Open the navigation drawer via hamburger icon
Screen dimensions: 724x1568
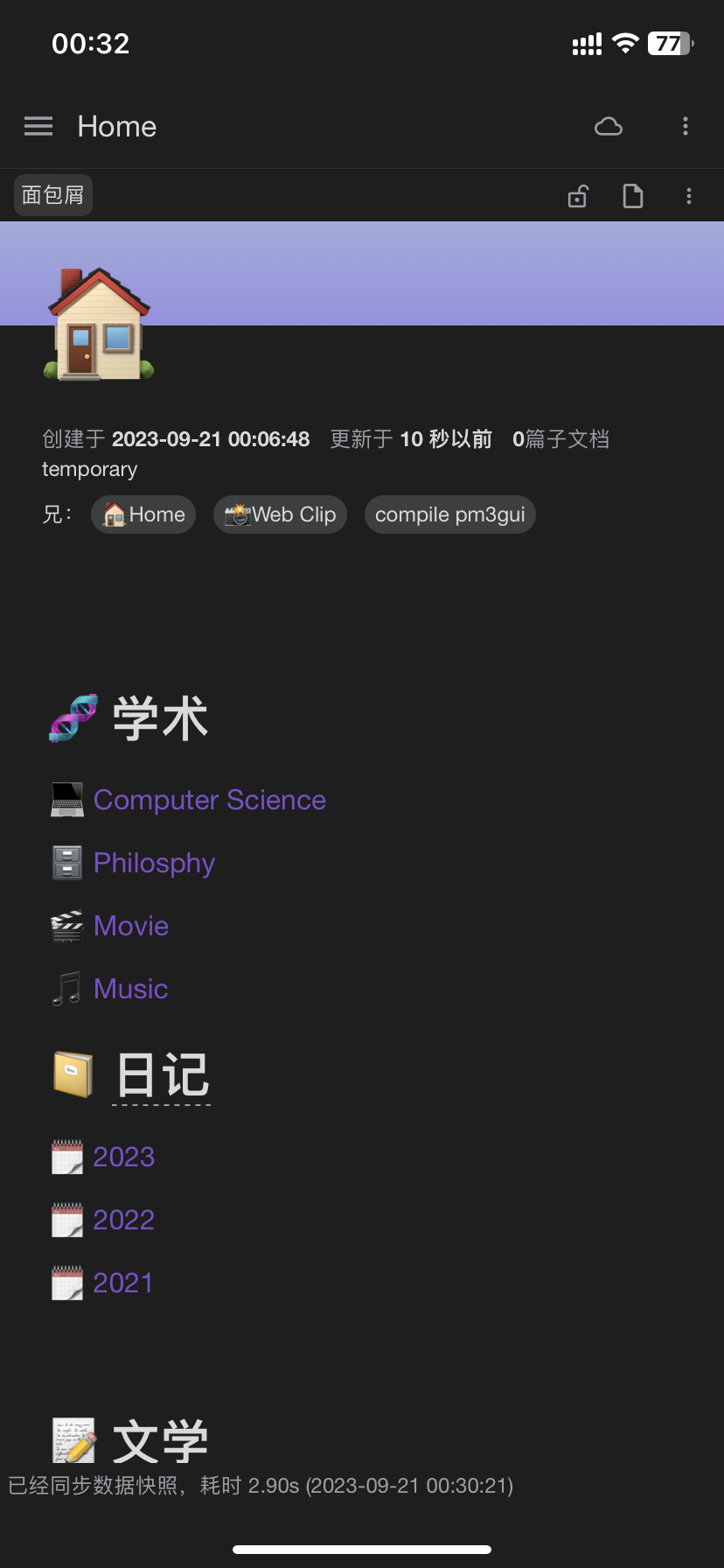tap(38, 126)
